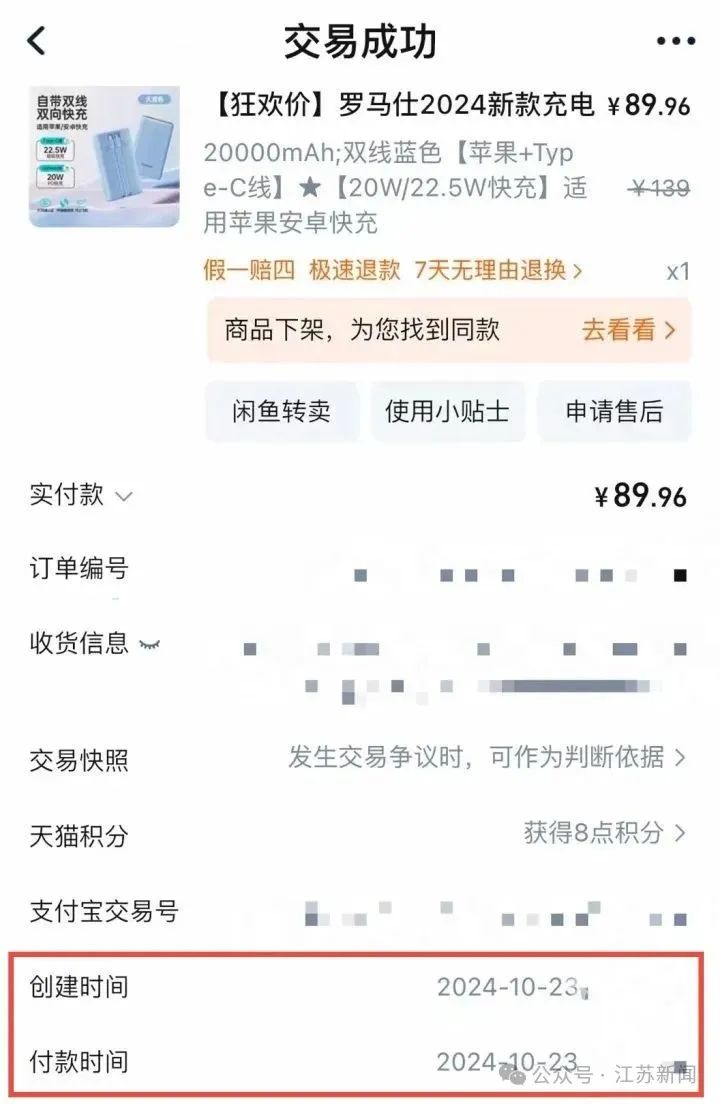The height and width of the screenshot is (1104, 720).
Task: Tap 去看看 to find similar items
Action: pos(629,330)
